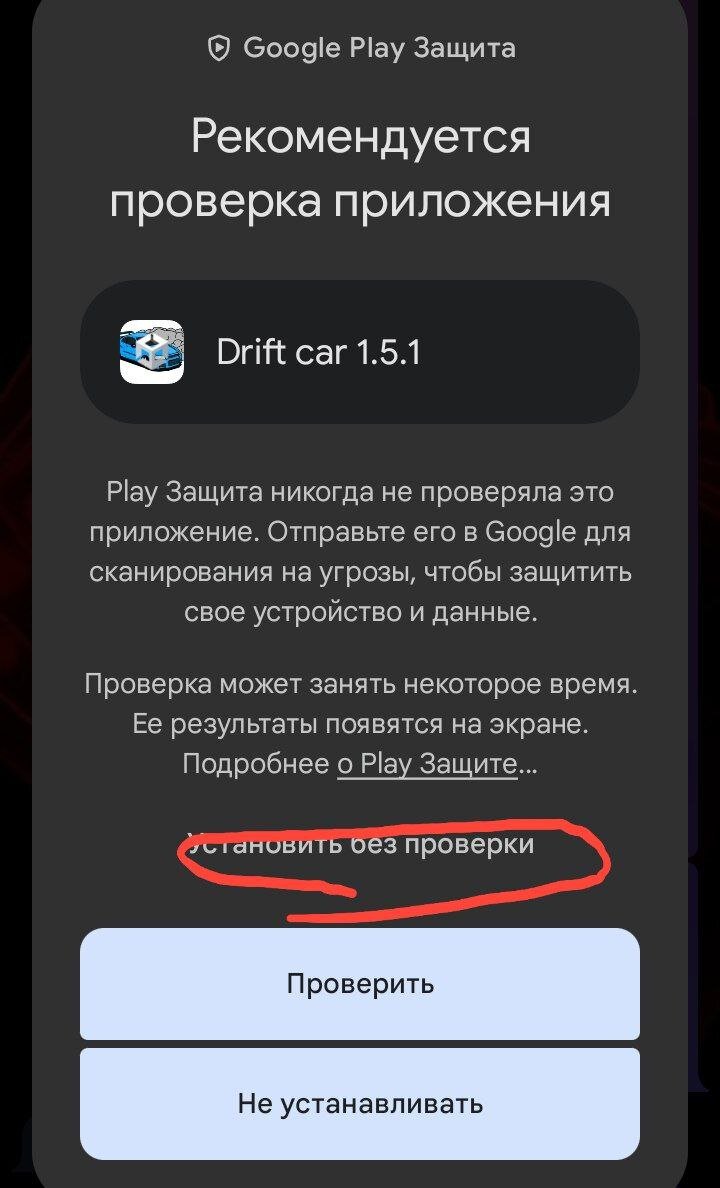The image size is (720, 1188).
Task: Tap the Проверить button
Action: click(360, 984)
